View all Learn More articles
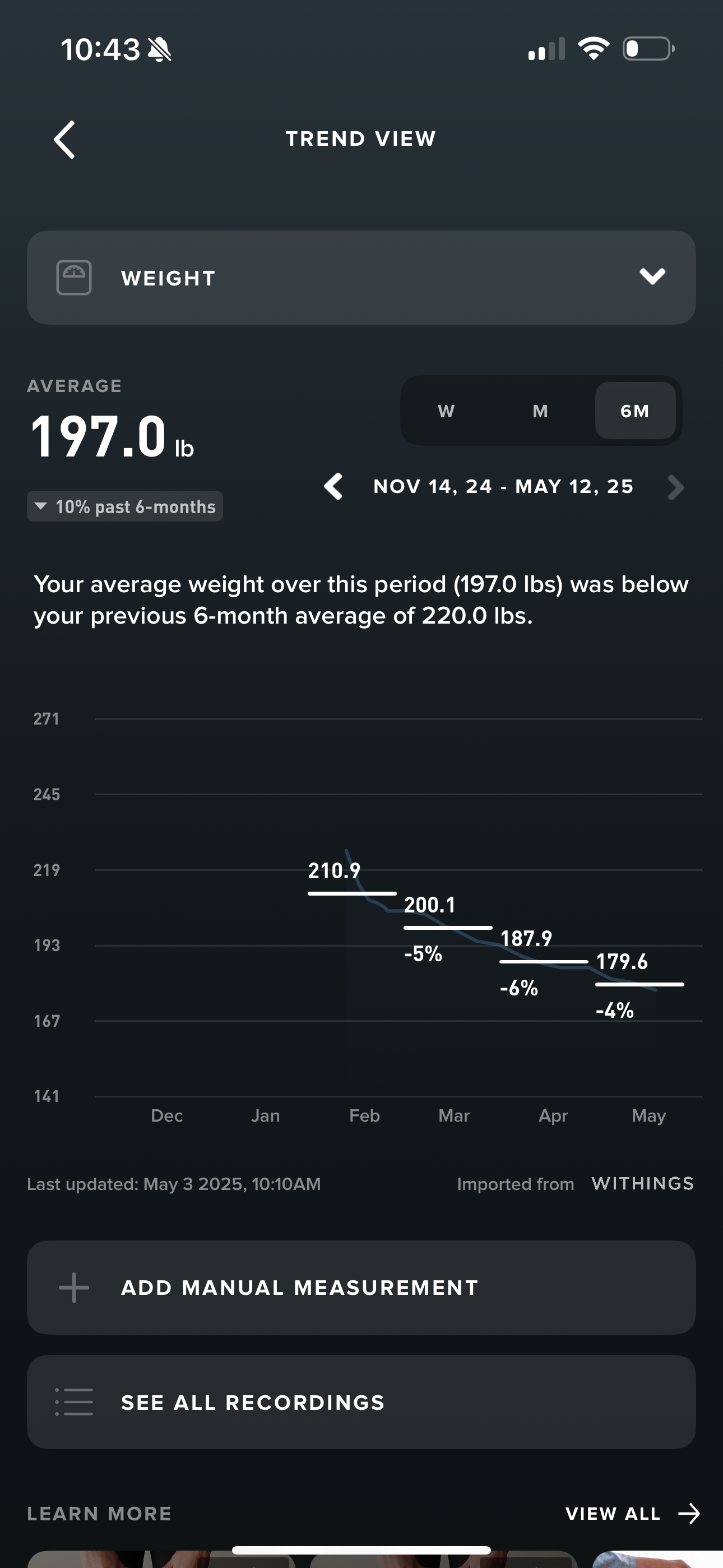The image size is (723, 1568). pyautogui.click(x=632, y=1514)
